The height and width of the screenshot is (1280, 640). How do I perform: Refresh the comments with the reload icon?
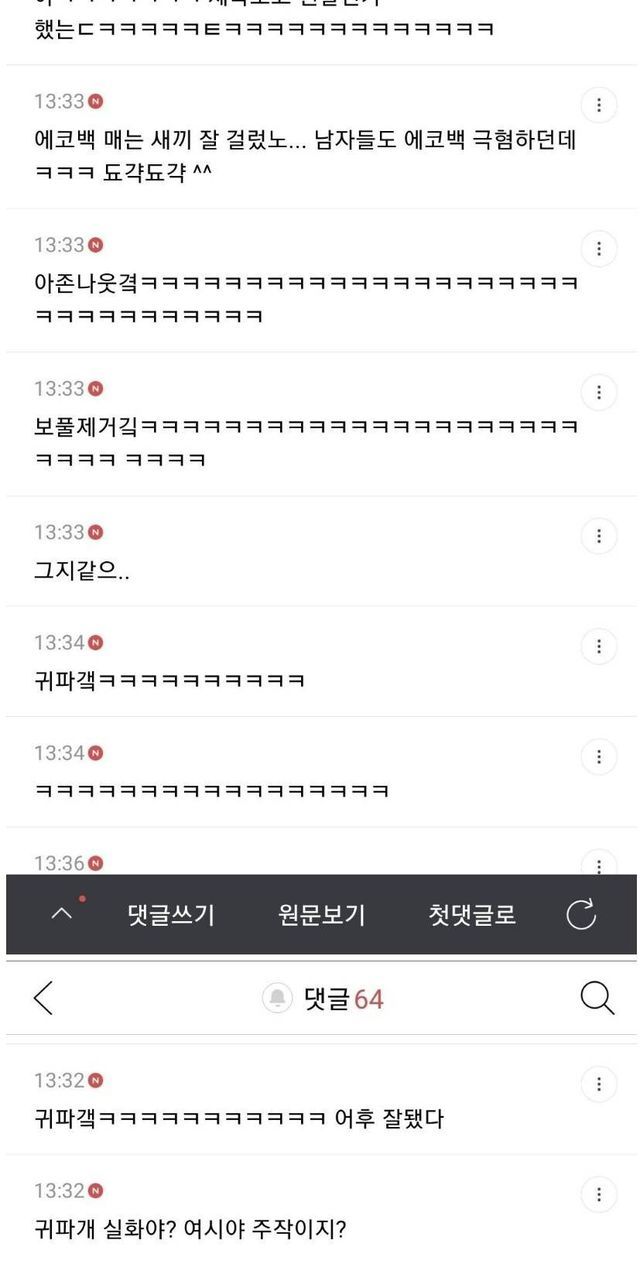point(581,914)
